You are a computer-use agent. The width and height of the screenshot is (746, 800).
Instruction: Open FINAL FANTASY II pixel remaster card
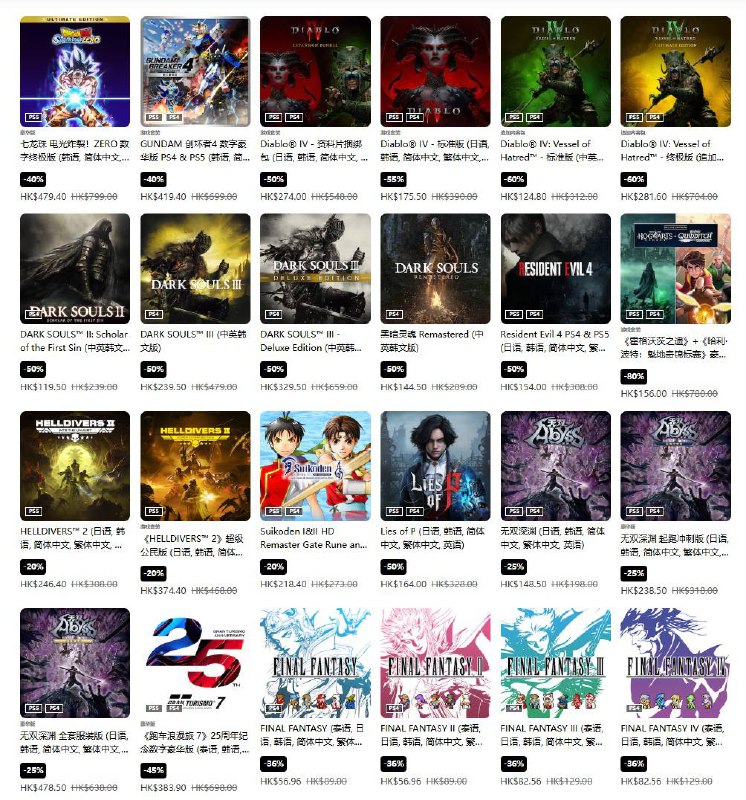(x=435, y=662)
